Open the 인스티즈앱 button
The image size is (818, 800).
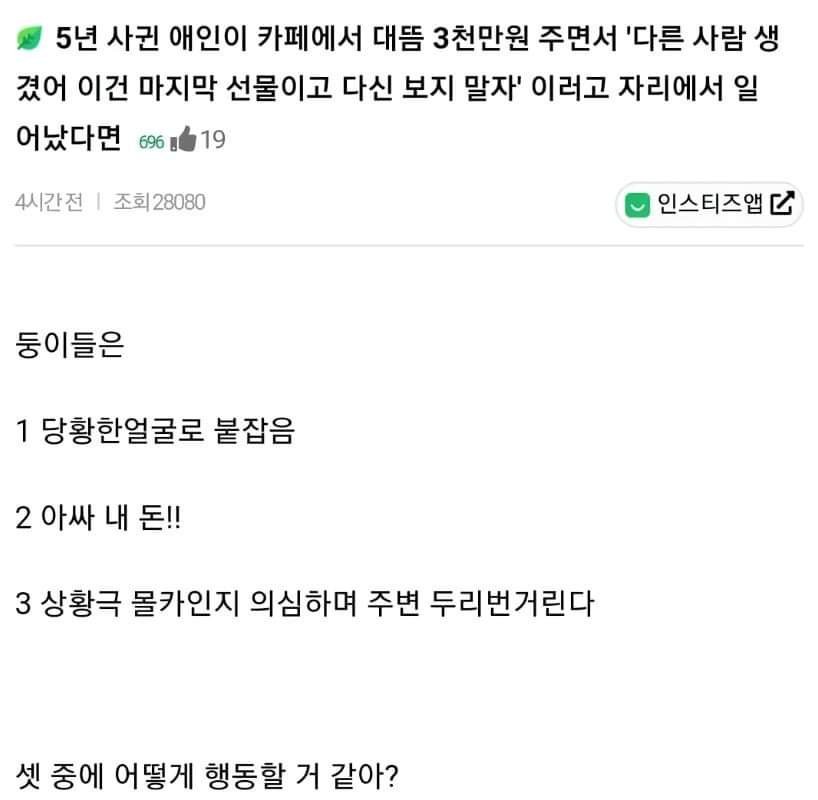click(708, 204)
